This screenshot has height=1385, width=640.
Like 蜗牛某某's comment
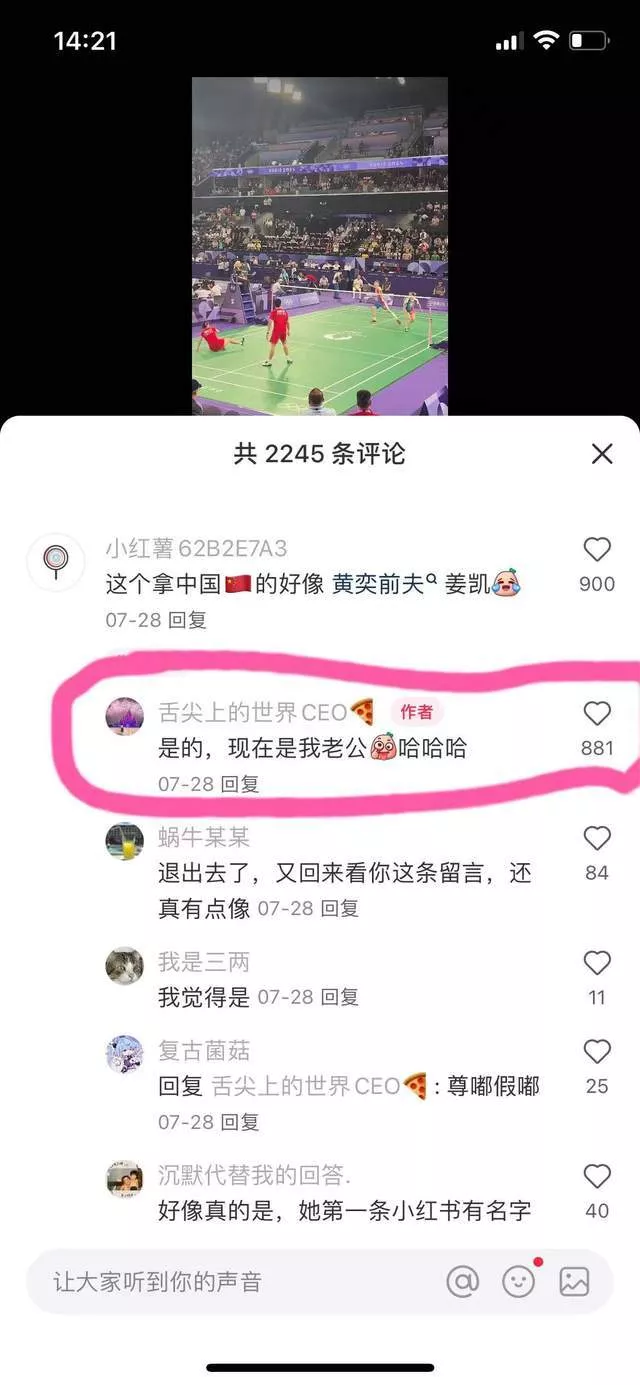[x=597, y=839]
